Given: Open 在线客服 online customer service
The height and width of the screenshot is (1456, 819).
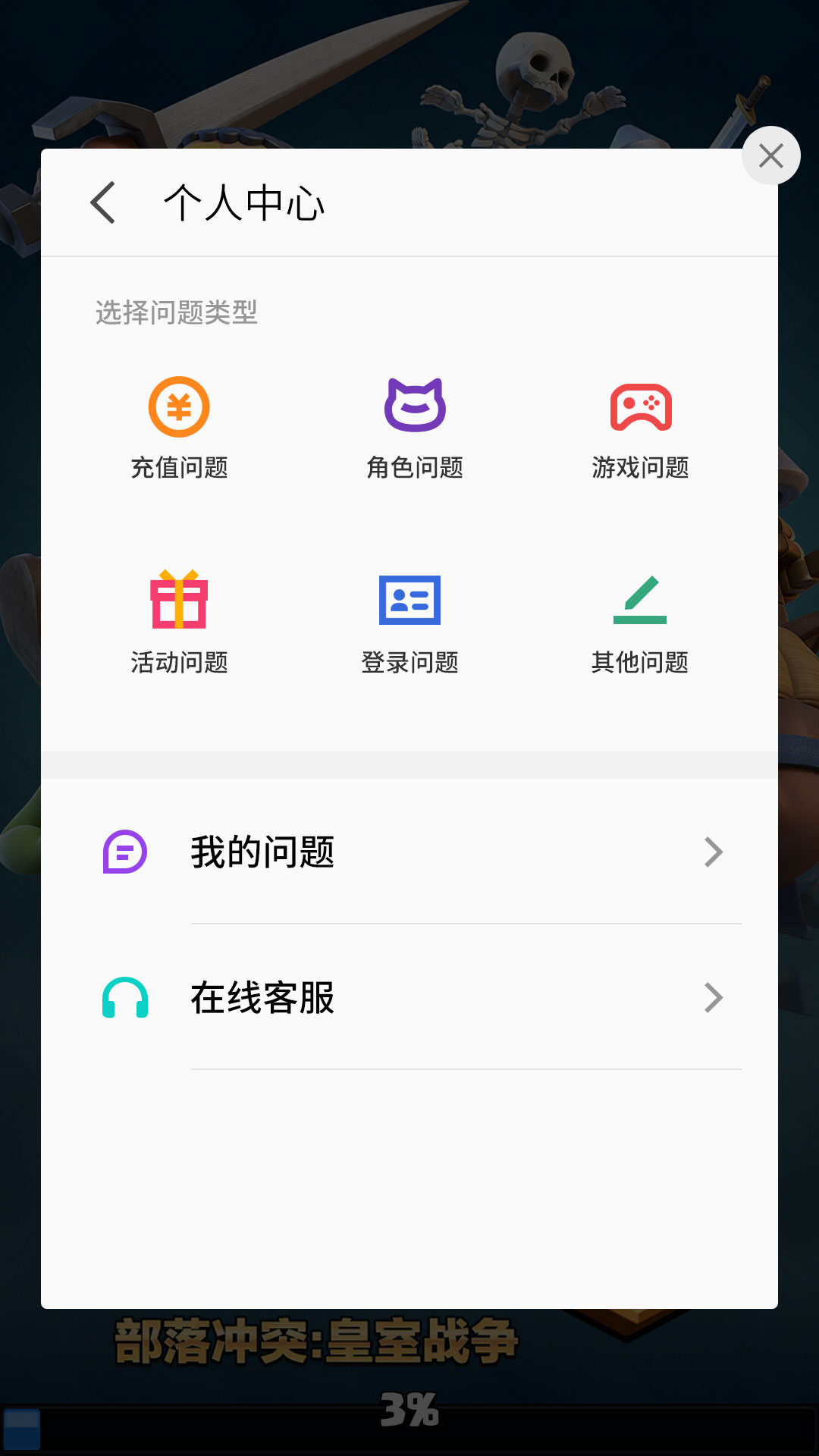Looking at the screenshot, I should 262,999.
